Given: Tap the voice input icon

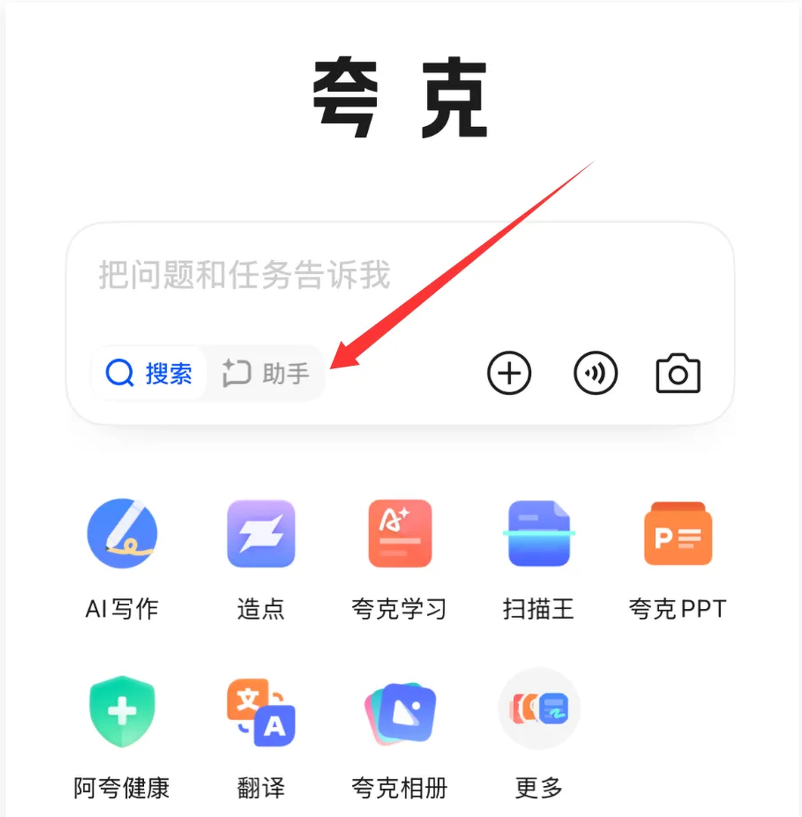Looking at the screenshot, I should (594, 373).
